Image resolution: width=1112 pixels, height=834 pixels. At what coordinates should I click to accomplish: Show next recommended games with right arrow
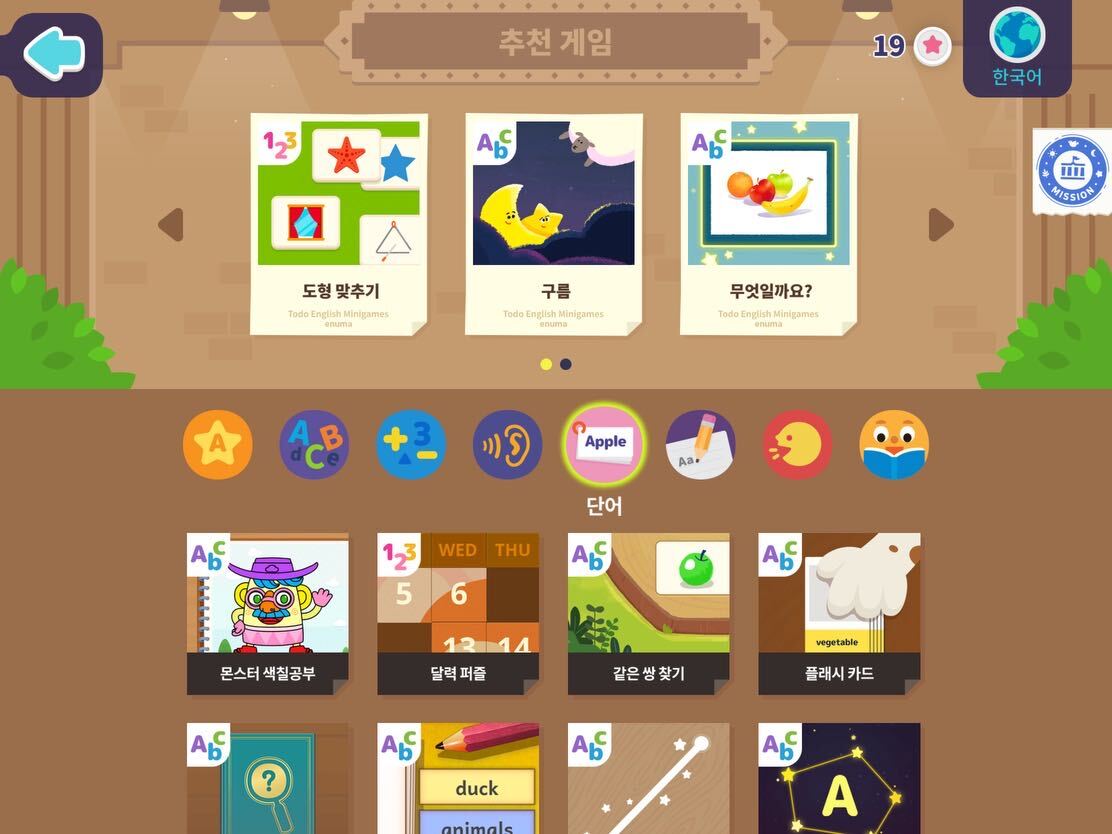point(940,225)
